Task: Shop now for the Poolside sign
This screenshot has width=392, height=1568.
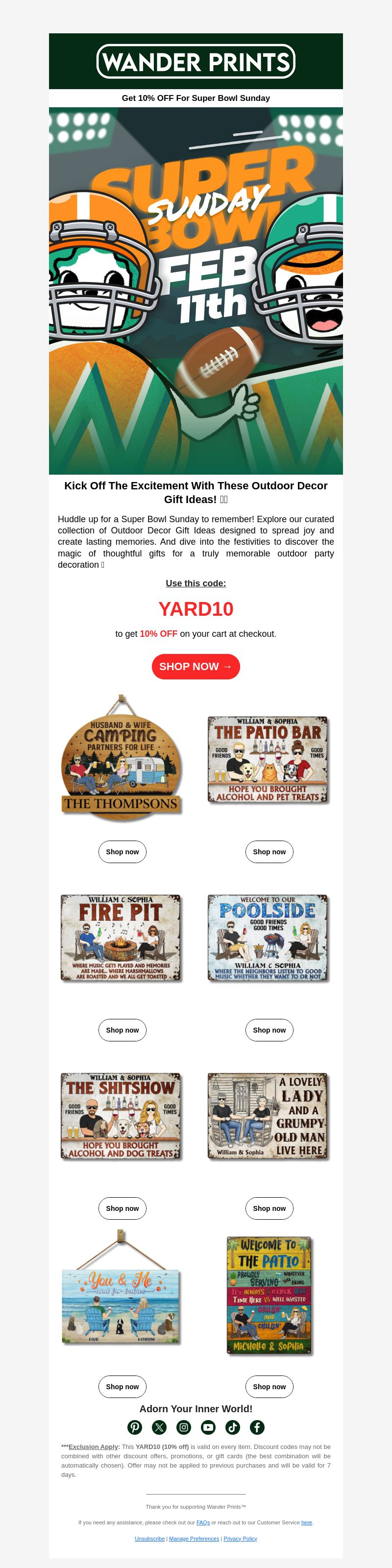Action: (x=269, y=1030)
